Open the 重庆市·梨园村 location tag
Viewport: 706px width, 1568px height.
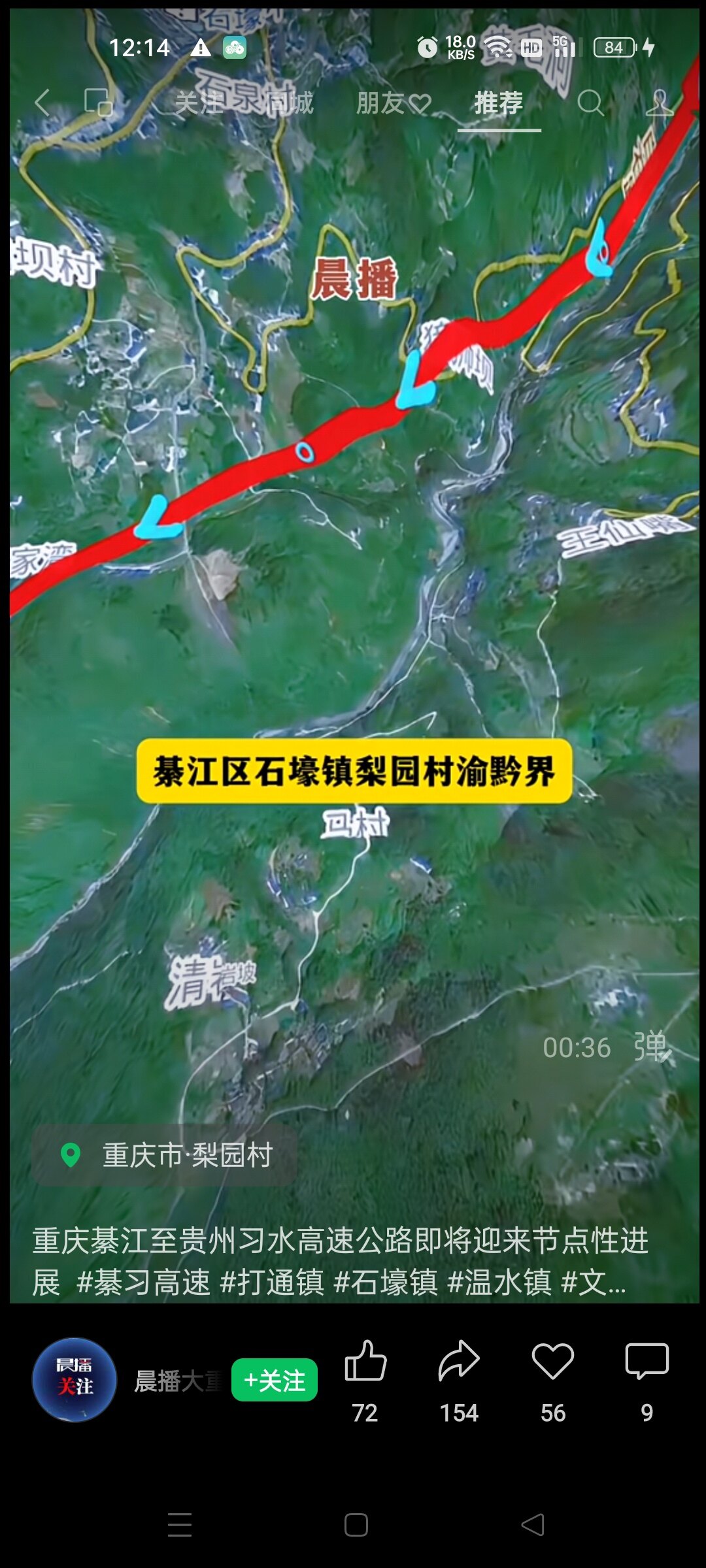coord(165,1155)
